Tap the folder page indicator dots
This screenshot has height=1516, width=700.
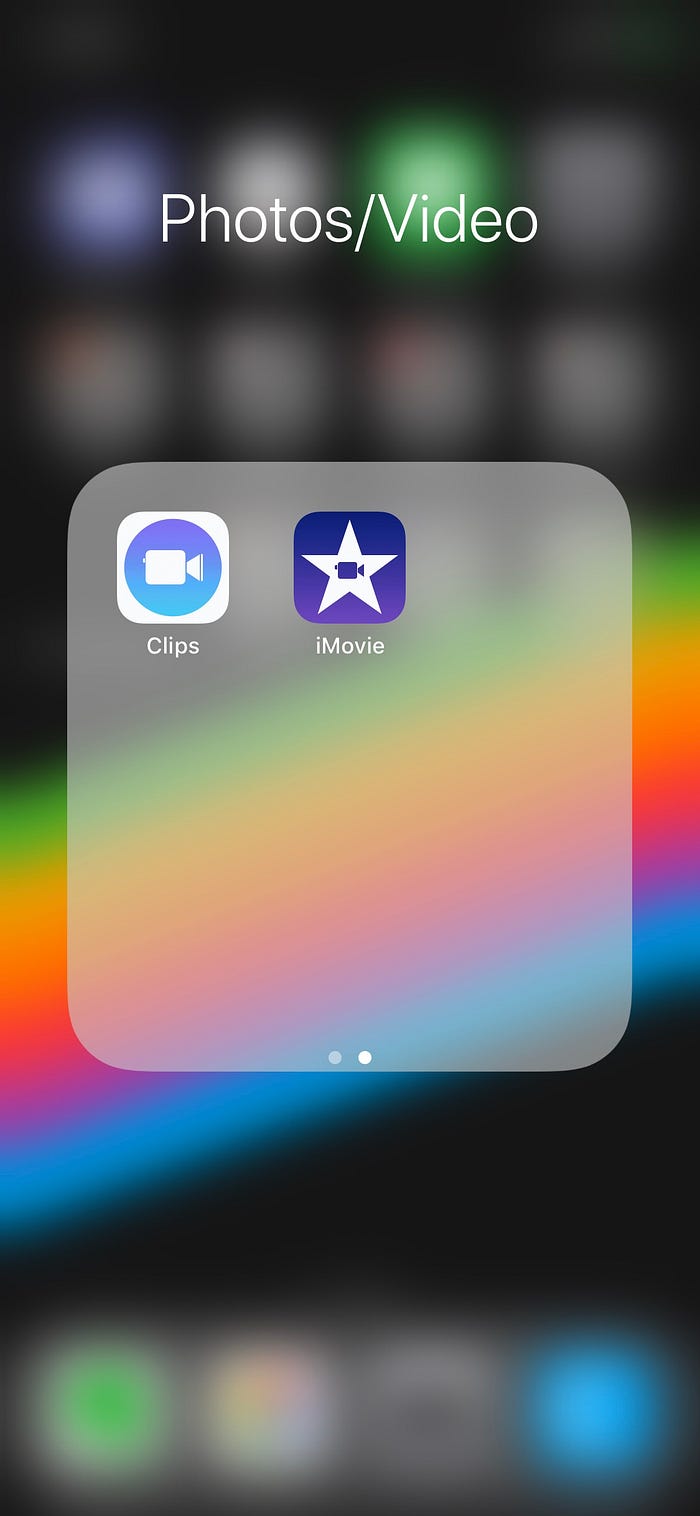pyautogui.click(x=349, y=1057)
